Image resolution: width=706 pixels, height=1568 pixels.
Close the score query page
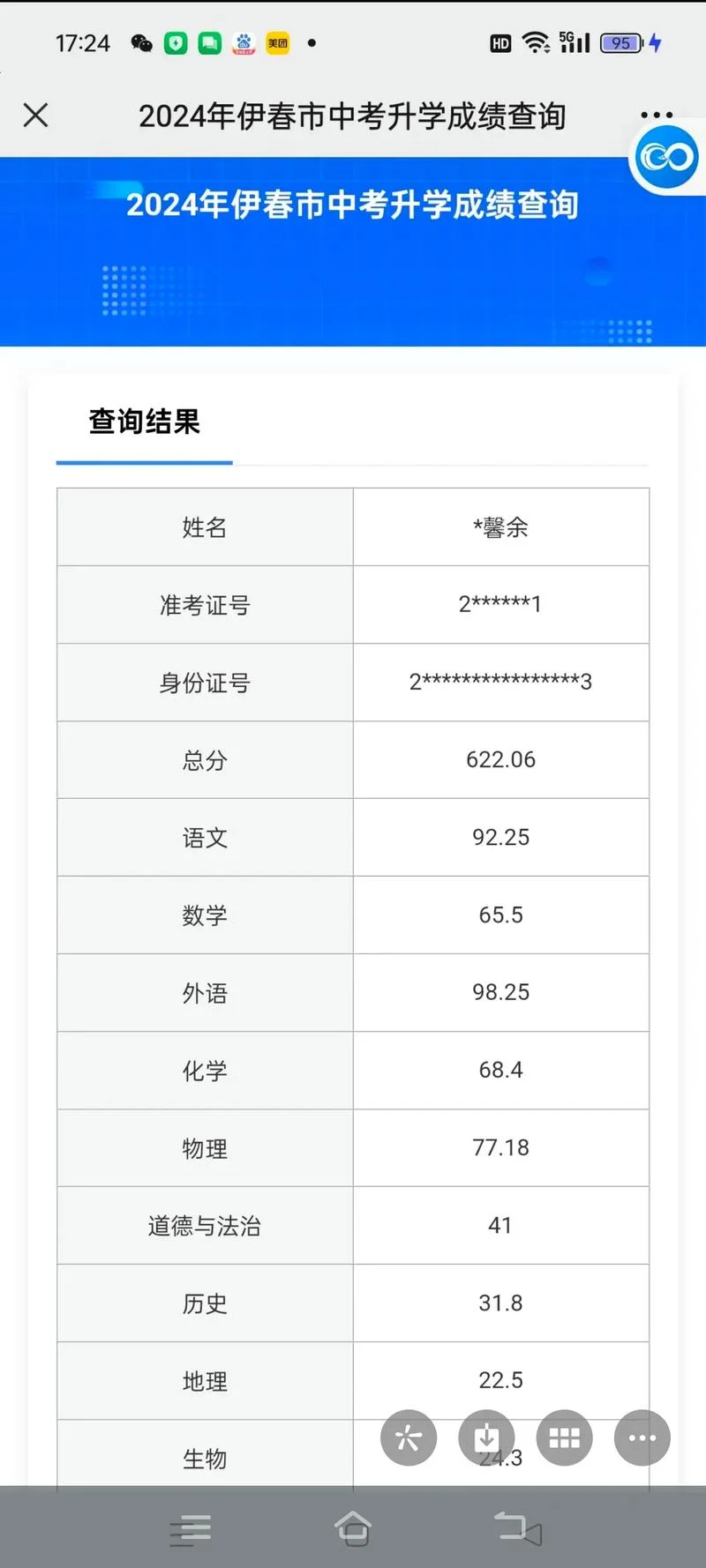pyautogui.click(x=36, y=116)
